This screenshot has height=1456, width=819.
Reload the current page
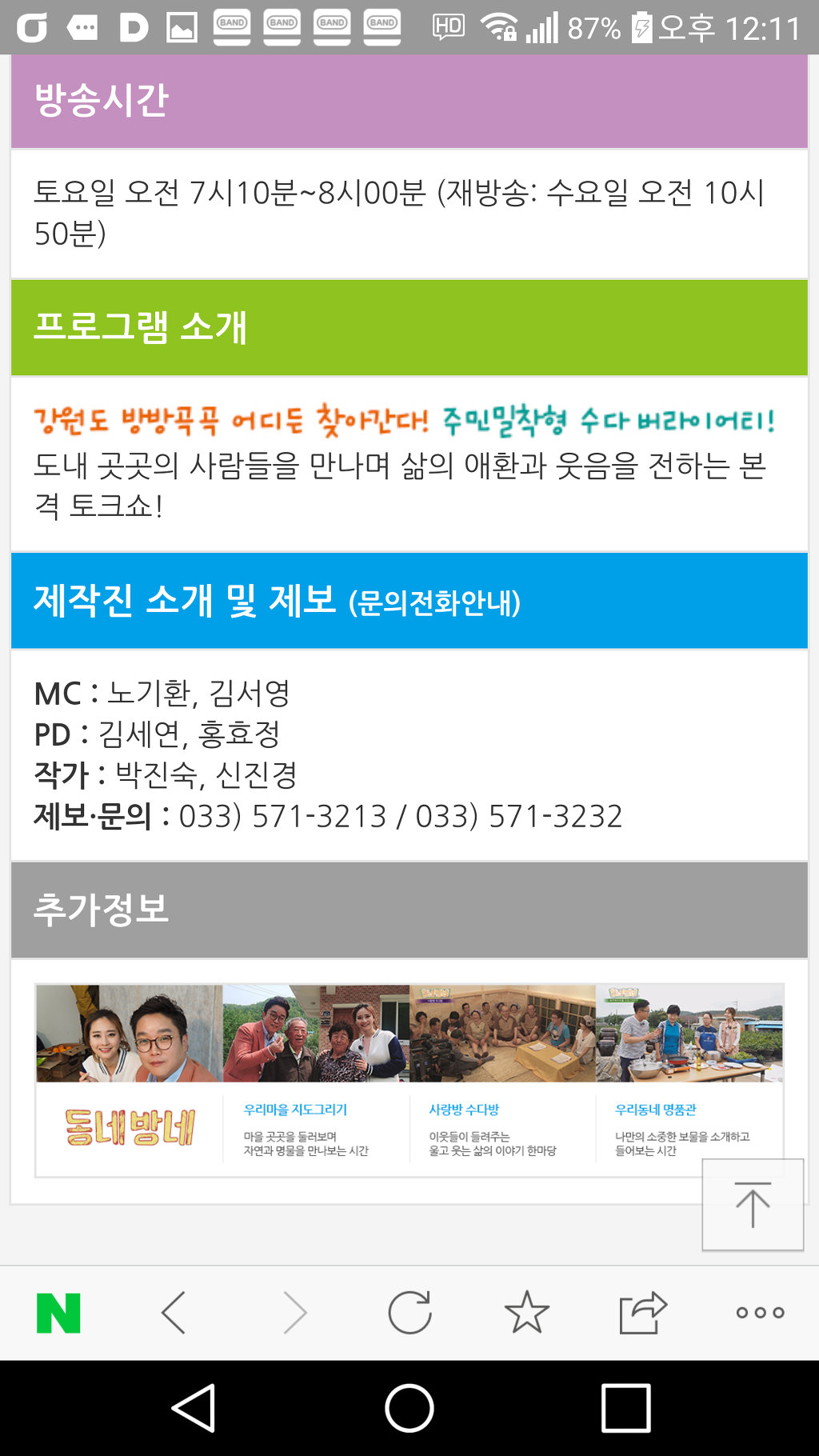point(409,1313)
